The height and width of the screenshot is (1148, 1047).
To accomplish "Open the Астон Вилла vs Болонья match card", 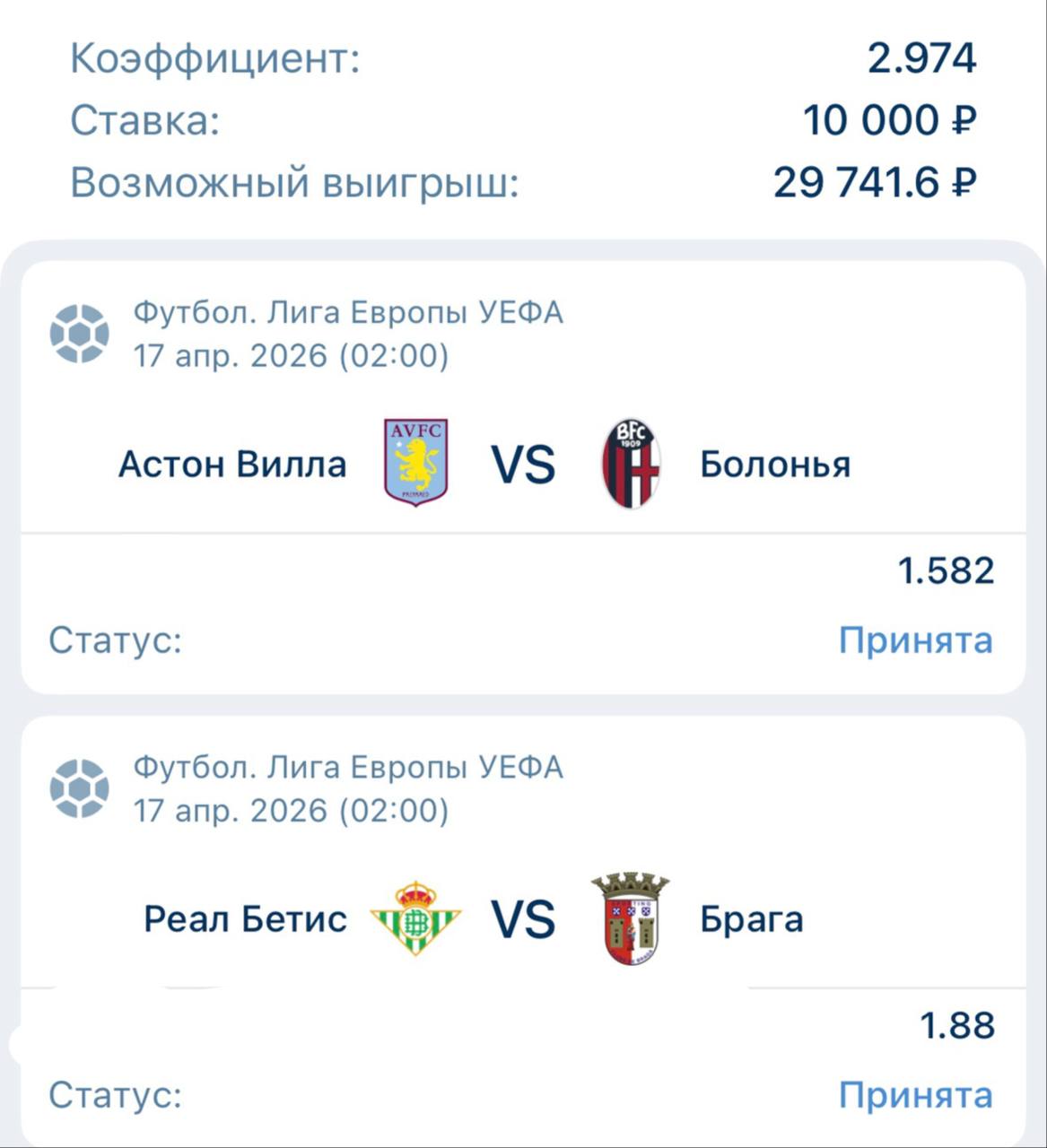I will [523, 465].
